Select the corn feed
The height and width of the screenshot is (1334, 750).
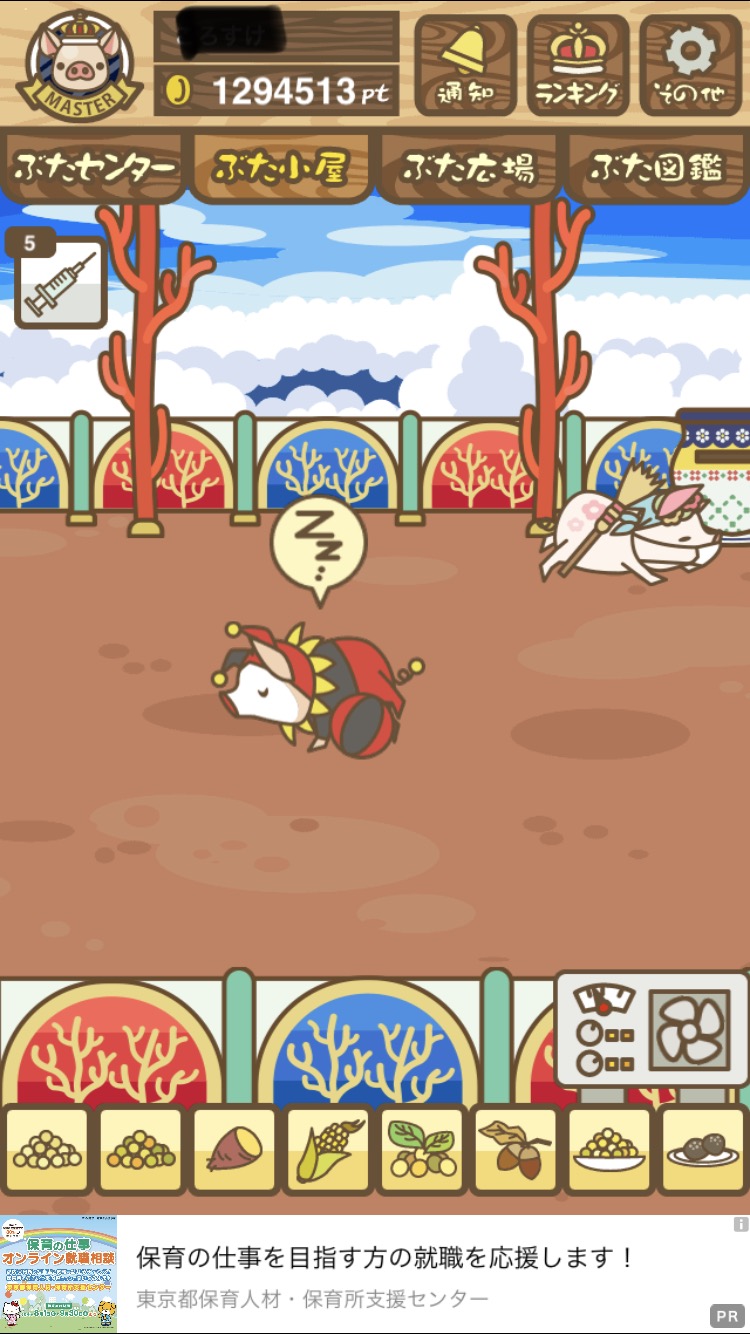click(329, 1149)
